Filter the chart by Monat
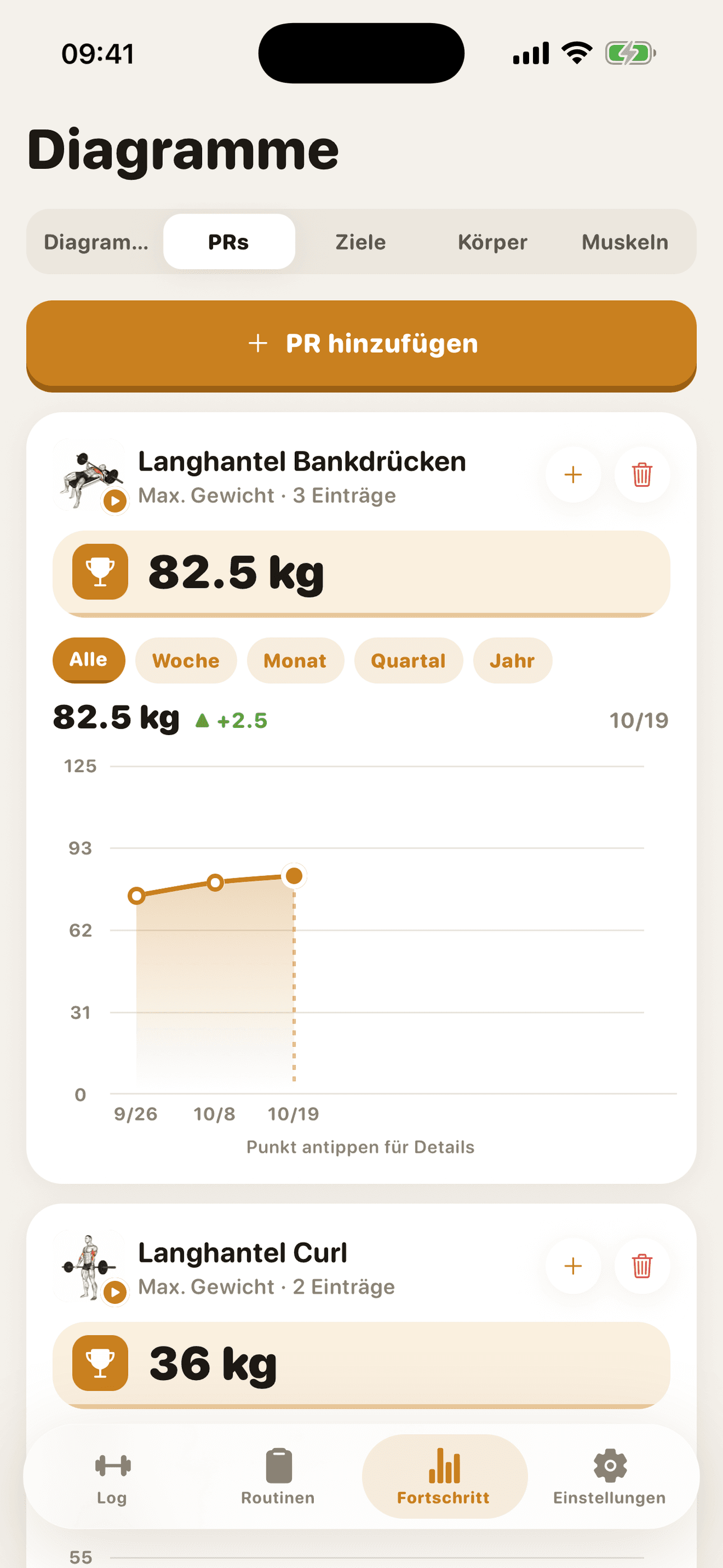The width and height of the screenshot is (723, 1568). pos(295,661)
